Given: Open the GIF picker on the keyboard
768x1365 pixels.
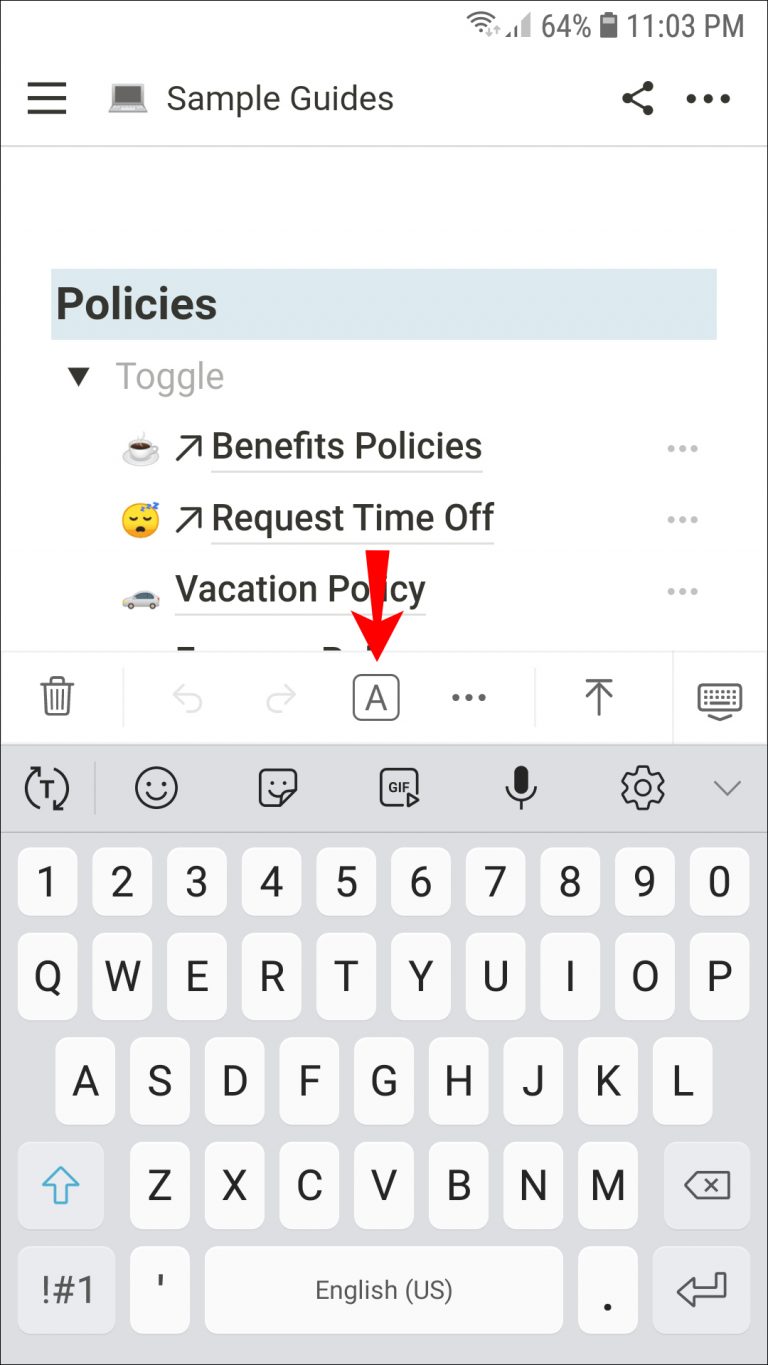Looking at the screenshot, I should point(398,788).
